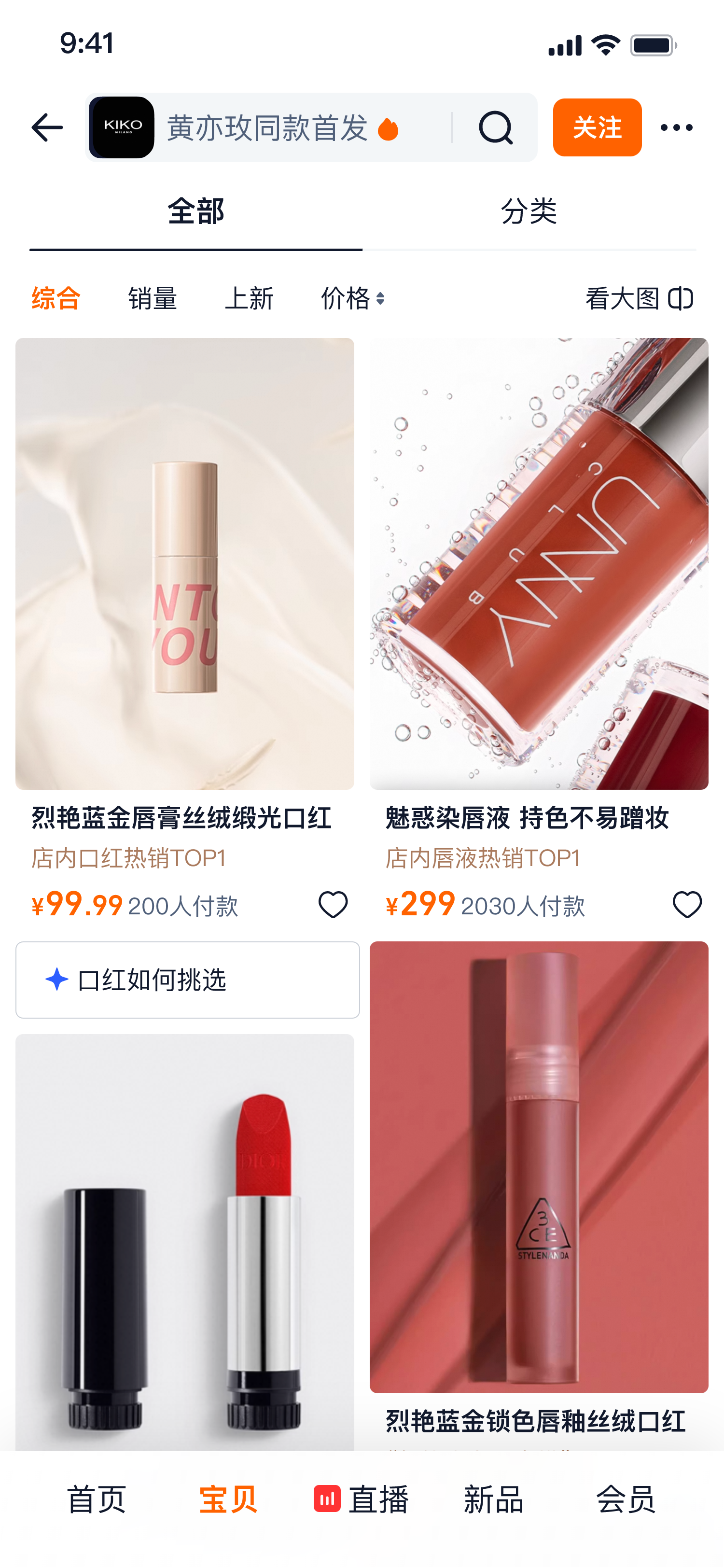Follow the store with 关注
Viewport: 724px width, 1568px height.
[x=597, y=128]
